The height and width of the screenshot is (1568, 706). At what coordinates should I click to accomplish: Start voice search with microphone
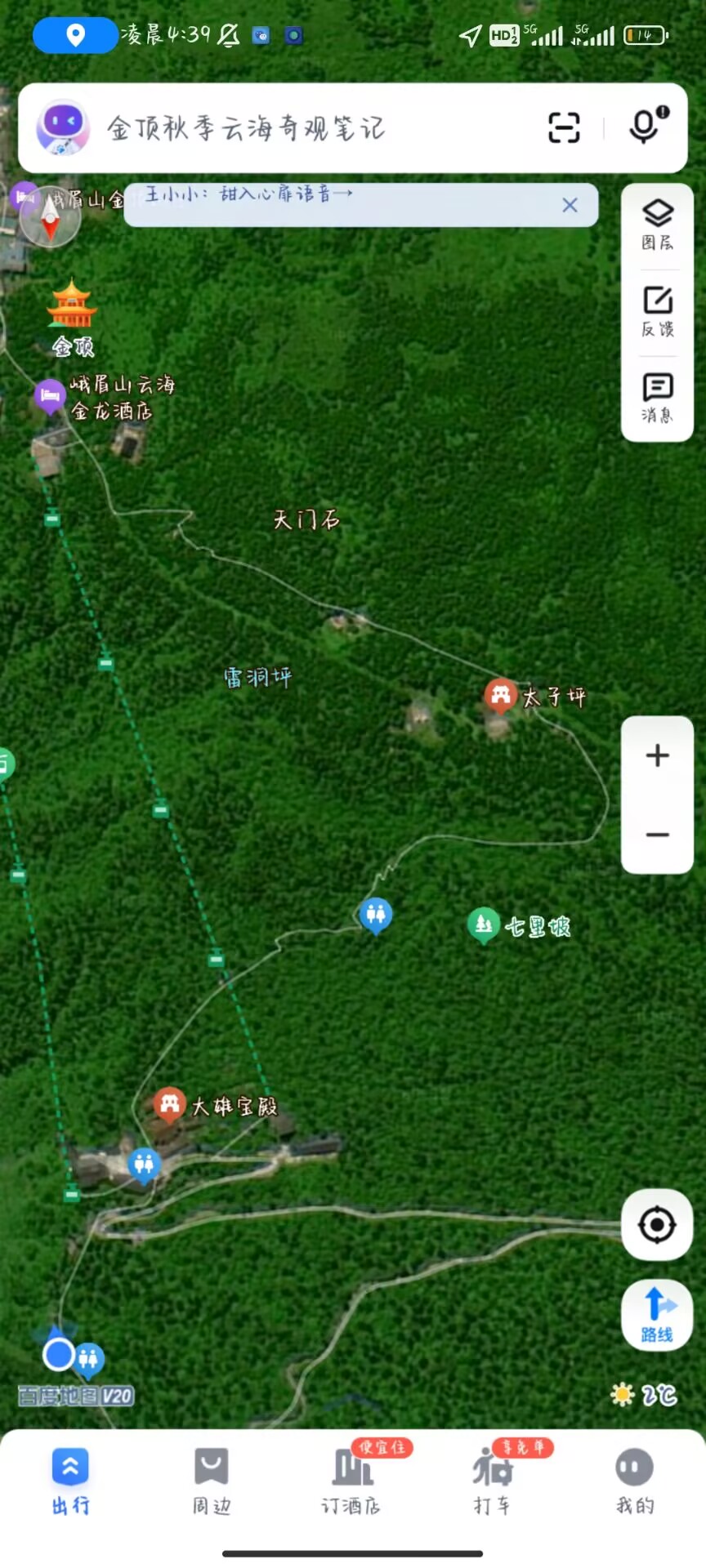(645, 127)
